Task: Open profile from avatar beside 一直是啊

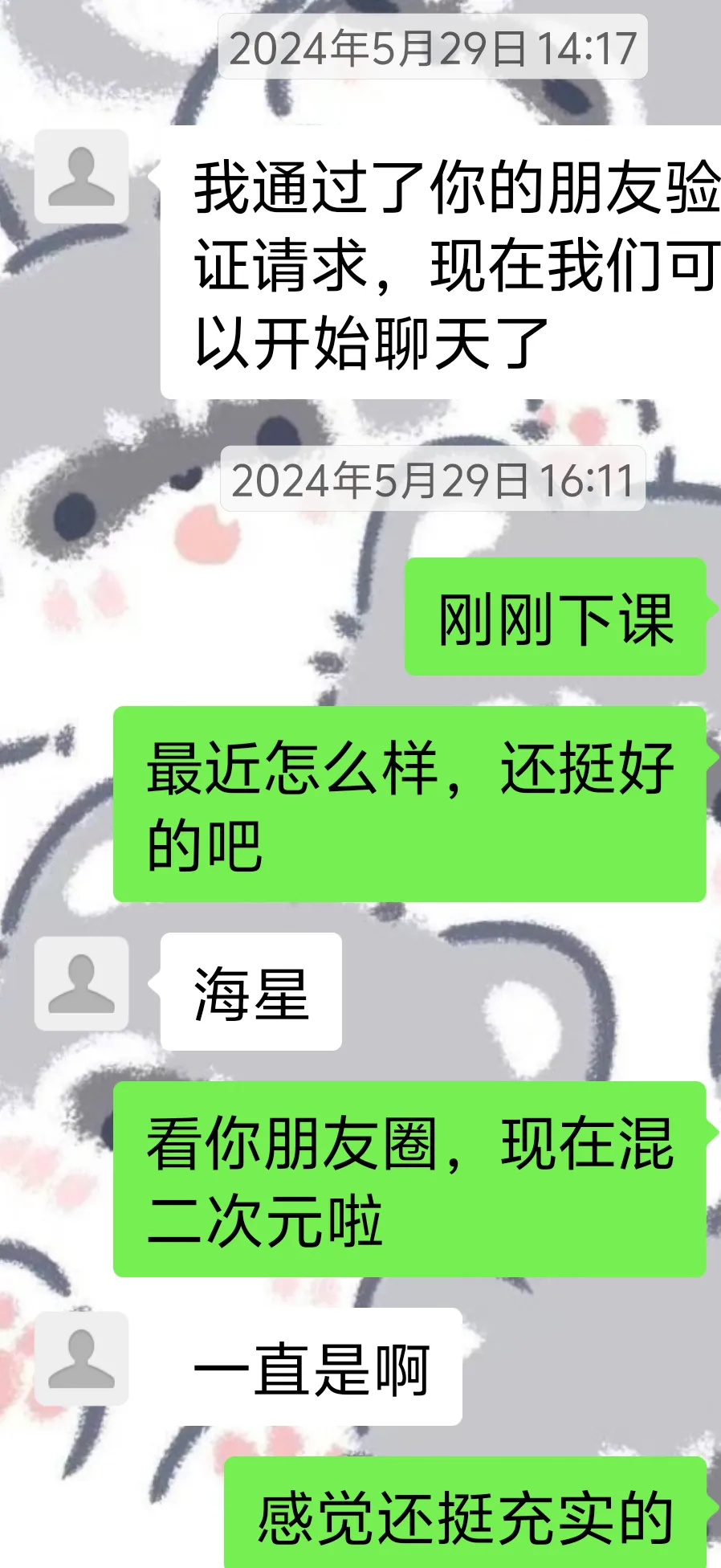Action: (81, 1358)
